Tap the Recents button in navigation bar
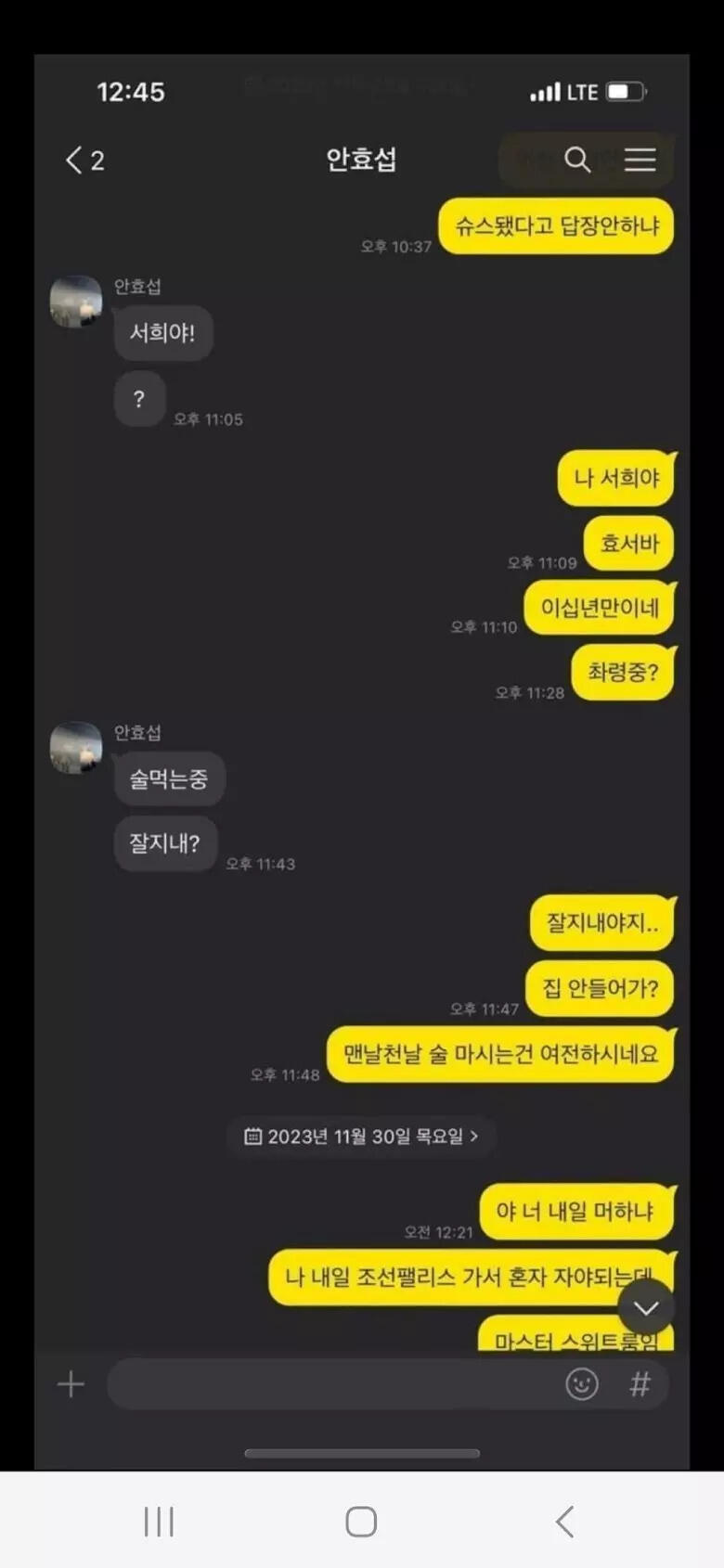This screenshot has height=1568, width=724. point(159,1520)
